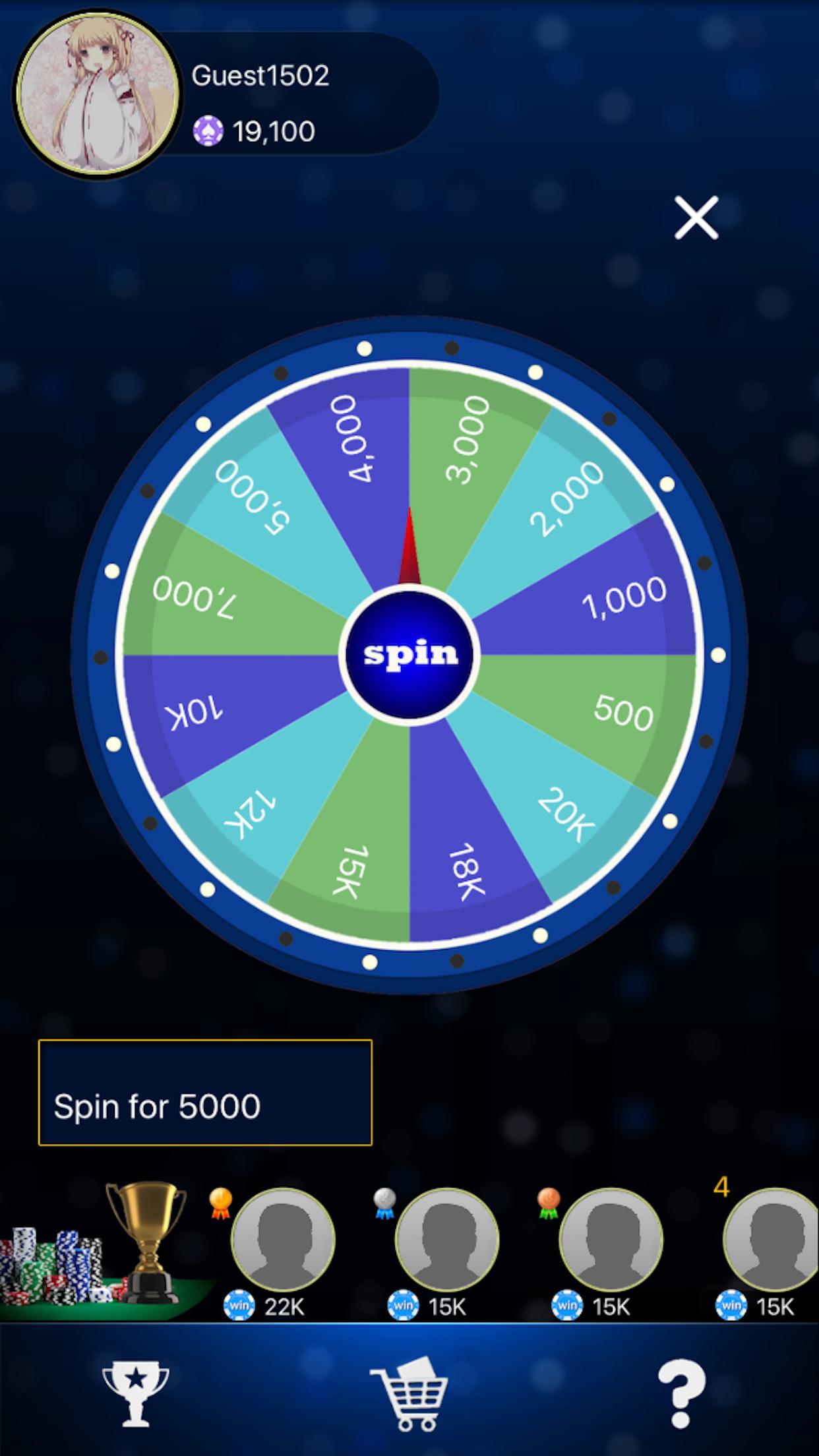View the gold medal player with 22K

(x=282, y=1240)
